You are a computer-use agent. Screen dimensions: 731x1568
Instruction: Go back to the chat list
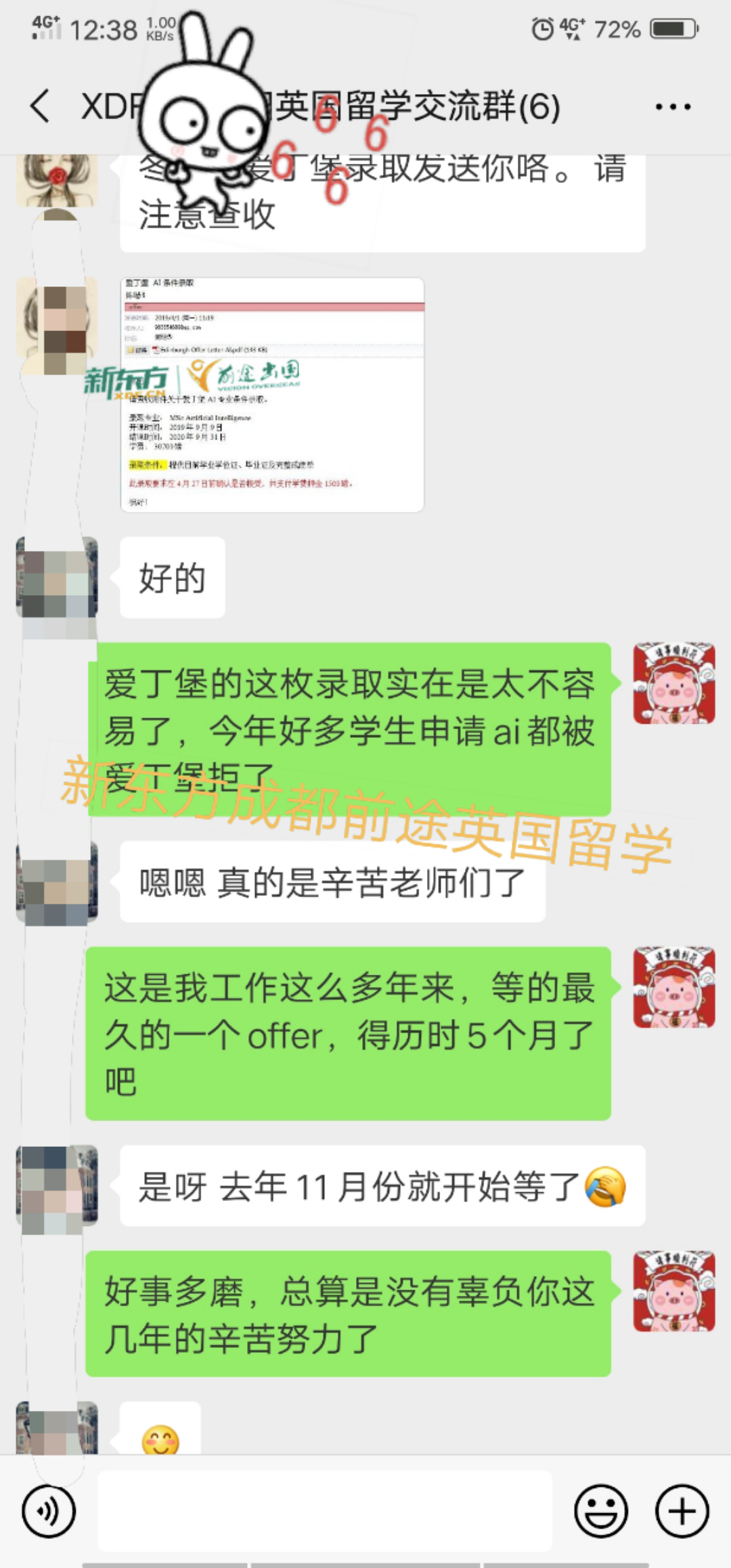41,106
